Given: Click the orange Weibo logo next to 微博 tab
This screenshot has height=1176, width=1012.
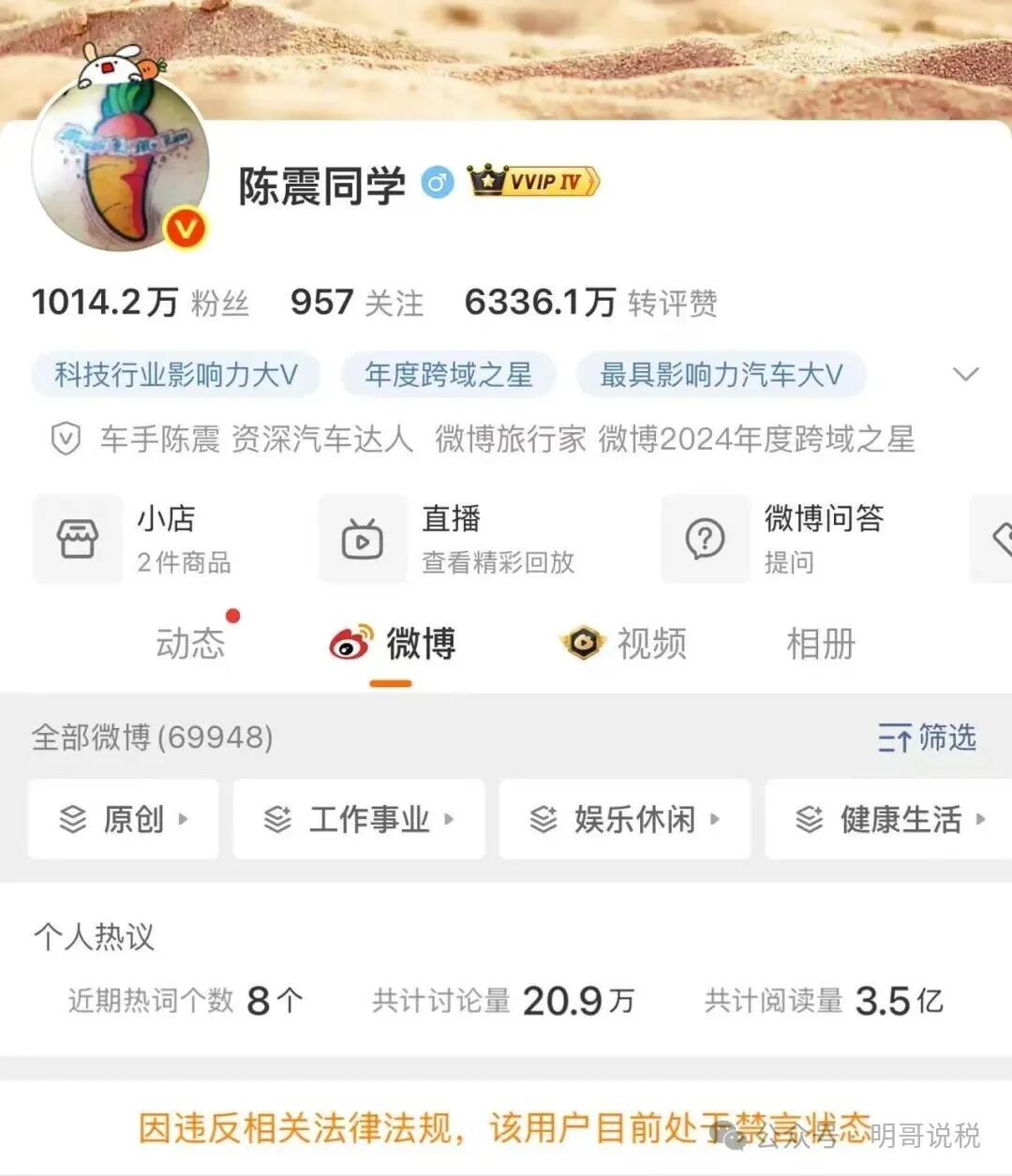Looking at the screenshot, I should [x=350, y=644].
